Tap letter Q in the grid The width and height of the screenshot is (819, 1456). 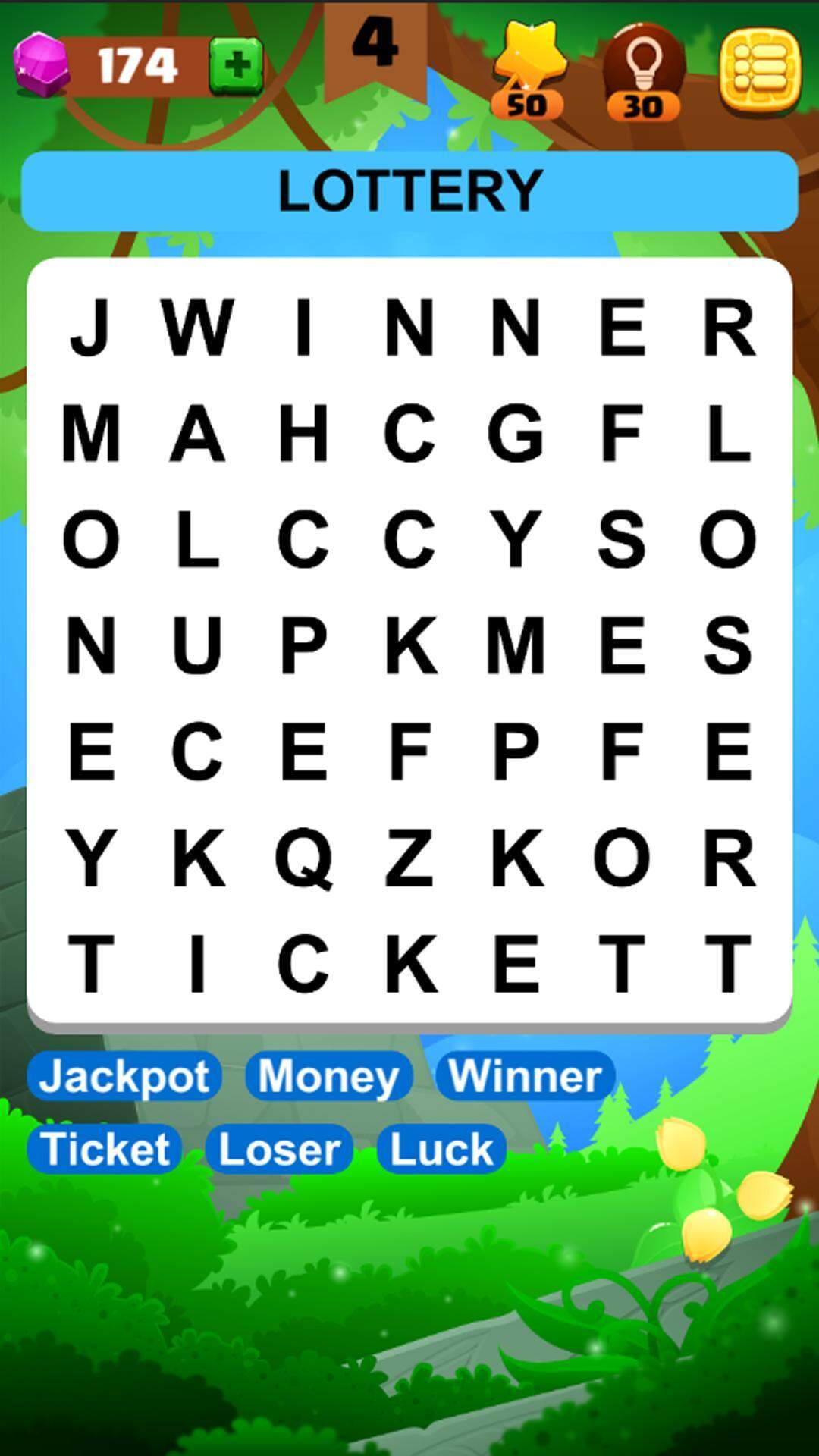(303, 858)
